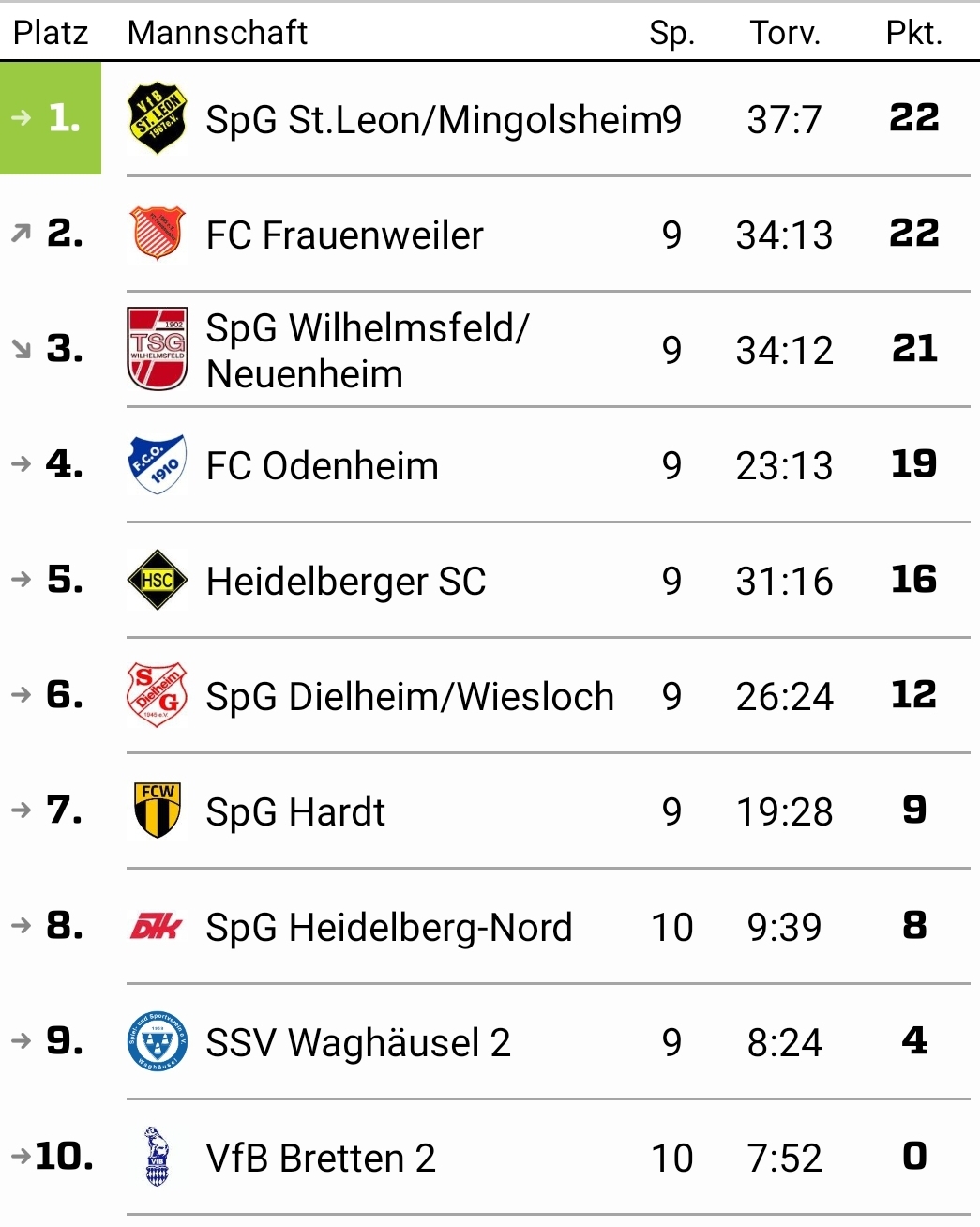Open Heidelberger SC team row

(x=346, y=581)
